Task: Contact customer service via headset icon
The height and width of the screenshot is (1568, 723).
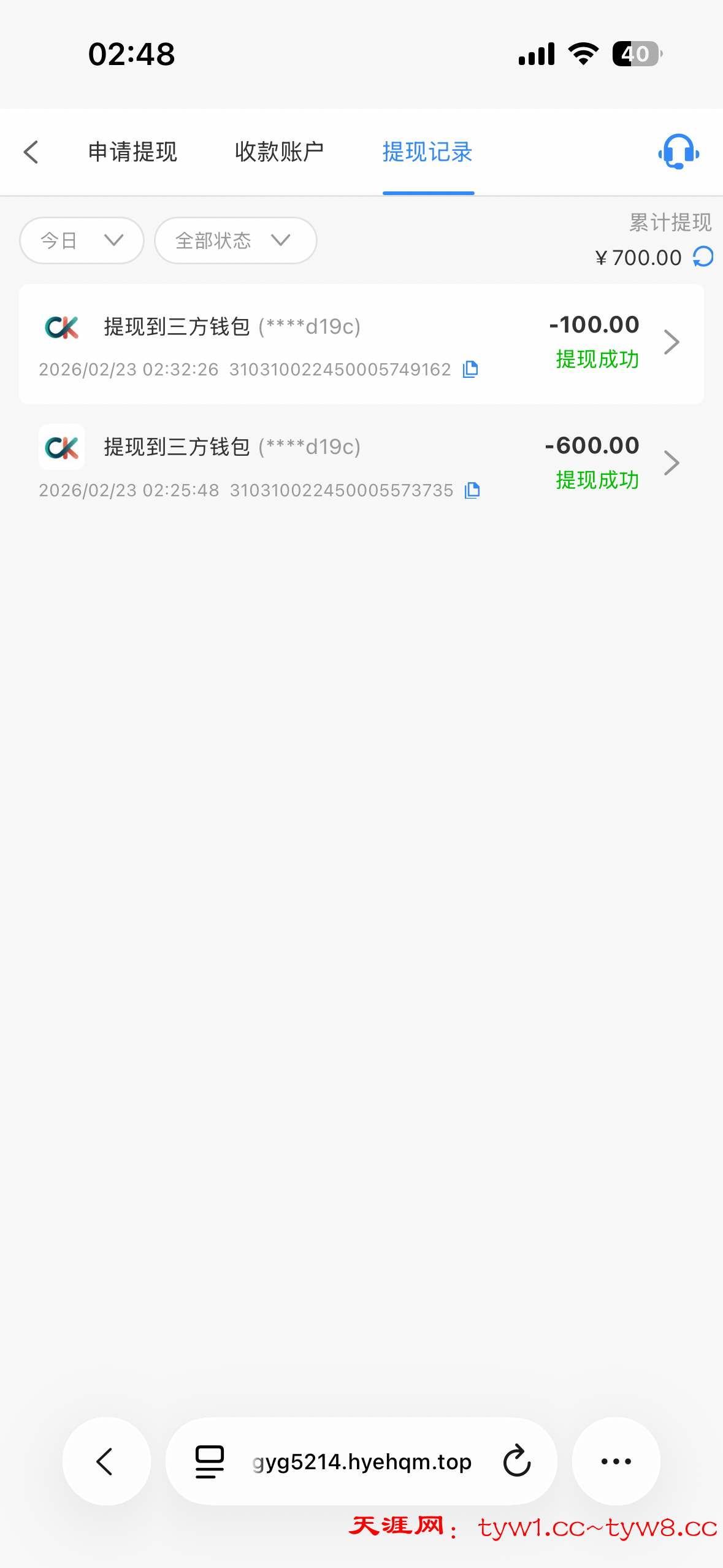Action: 678,152
